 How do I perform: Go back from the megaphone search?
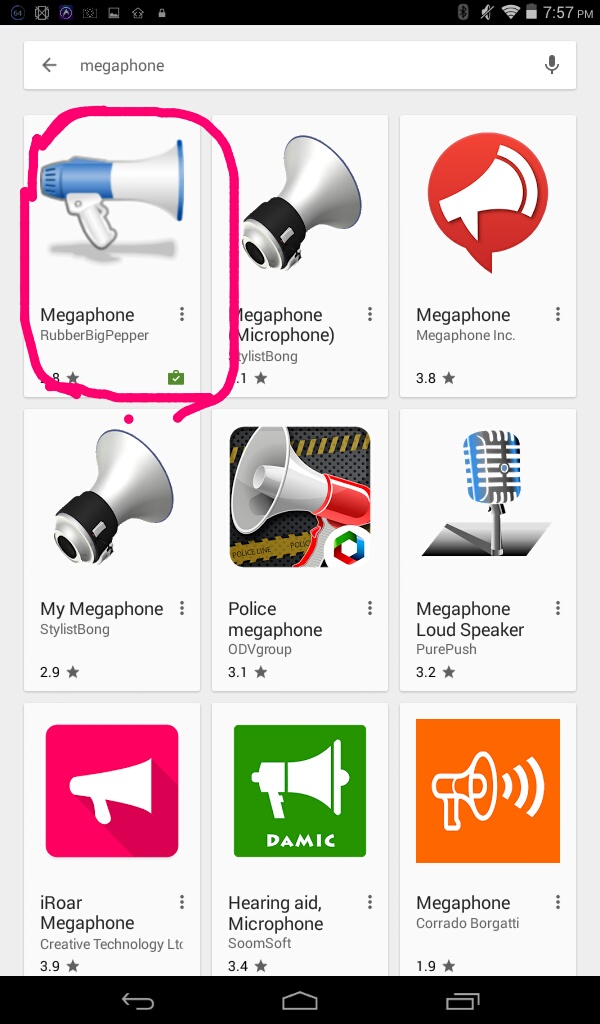coord(49,65)
